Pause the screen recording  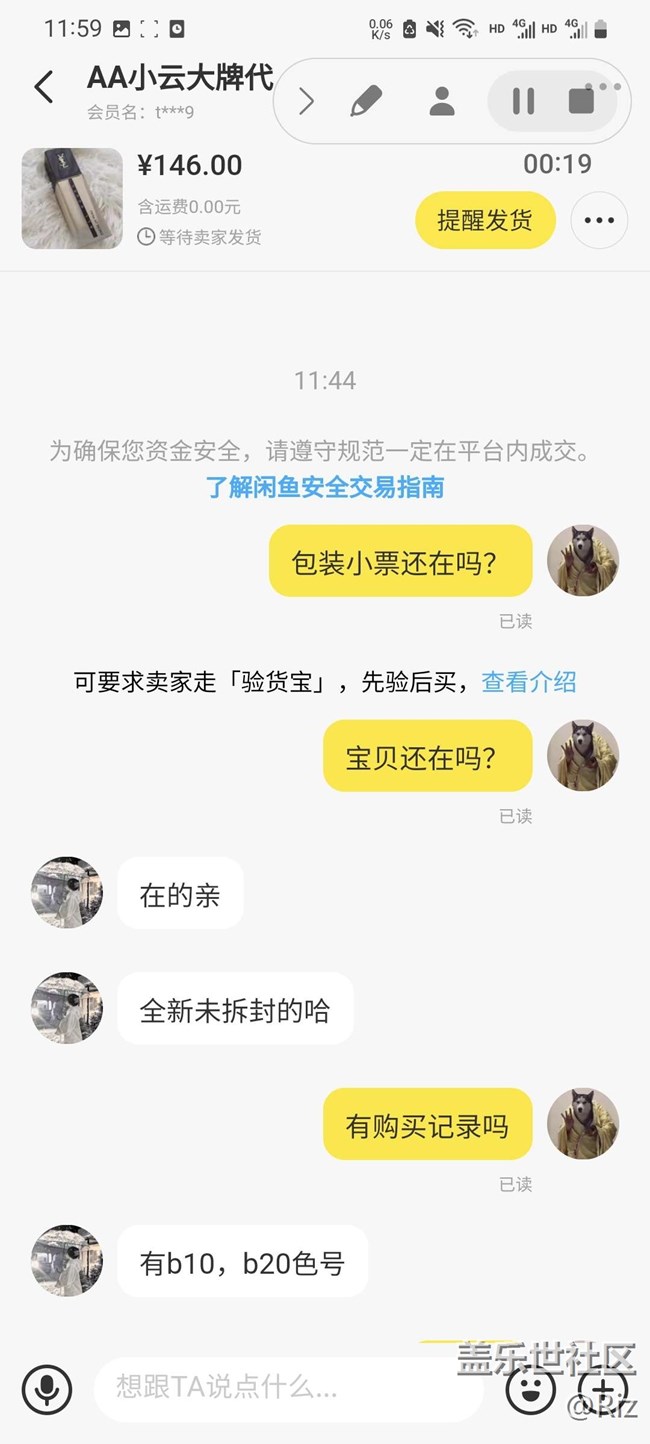coord(523,101)
